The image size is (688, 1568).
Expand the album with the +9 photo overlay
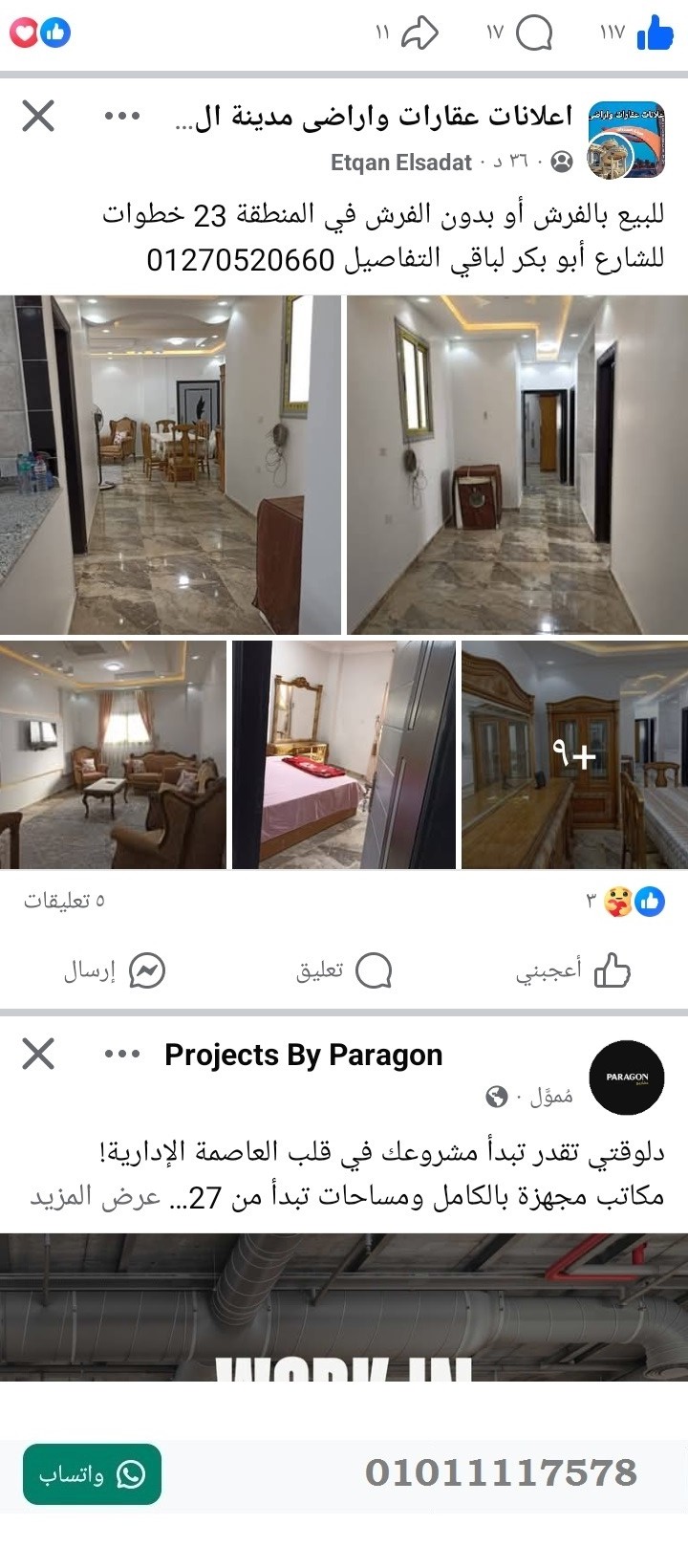tap(571, 755)
